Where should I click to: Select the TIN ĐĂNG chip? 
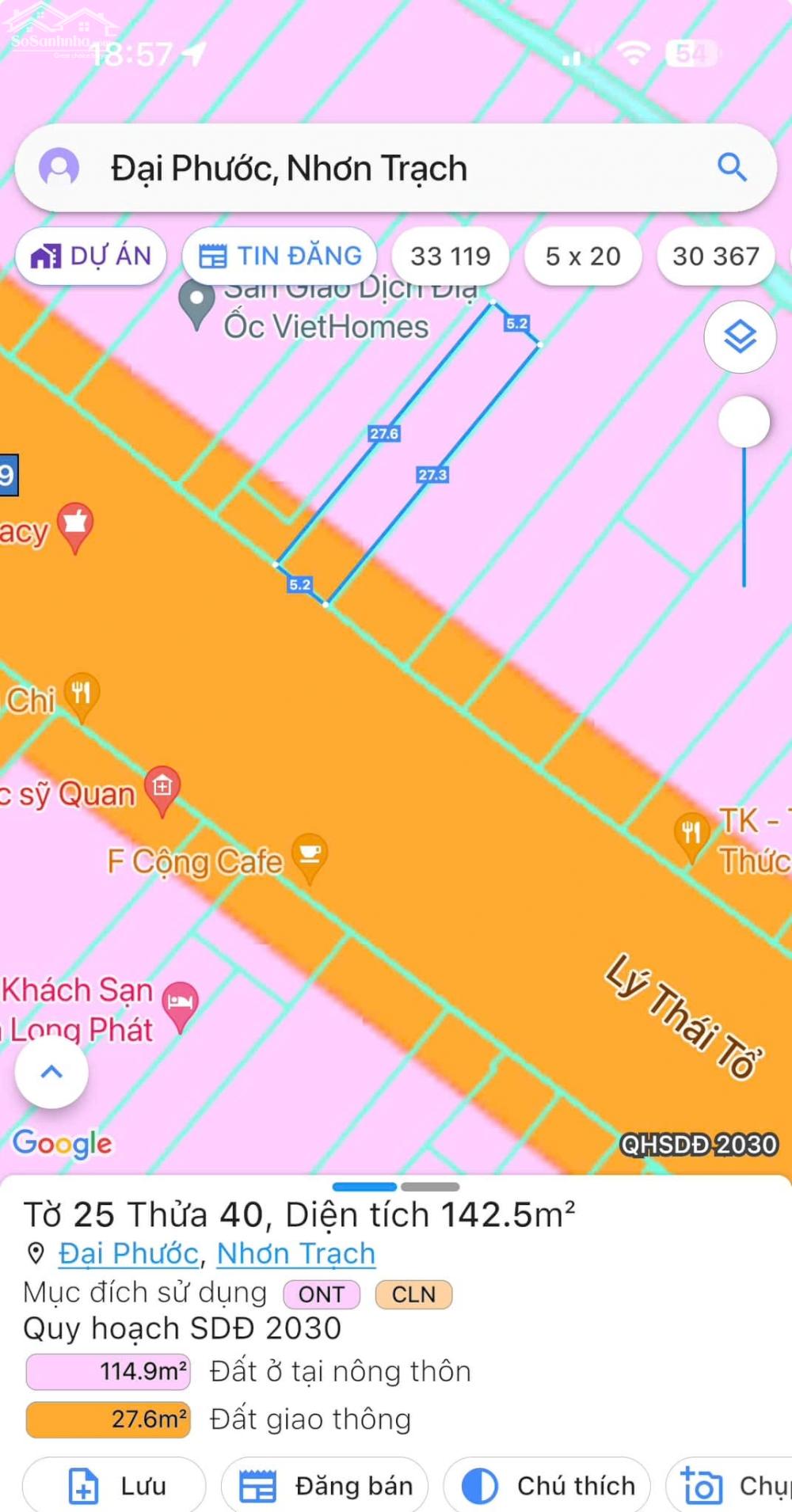[280, 256]
